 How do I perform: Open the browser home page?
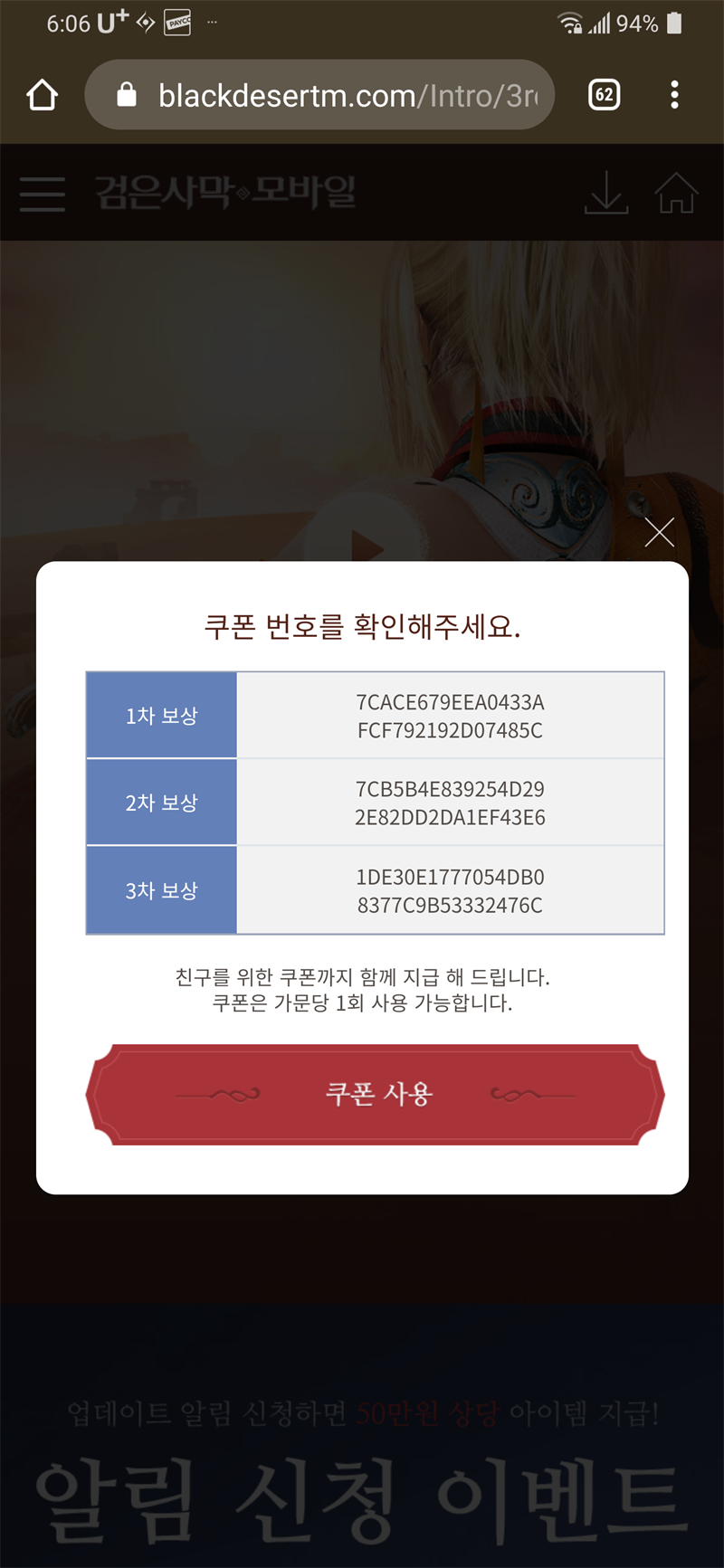tap(42, 95)
